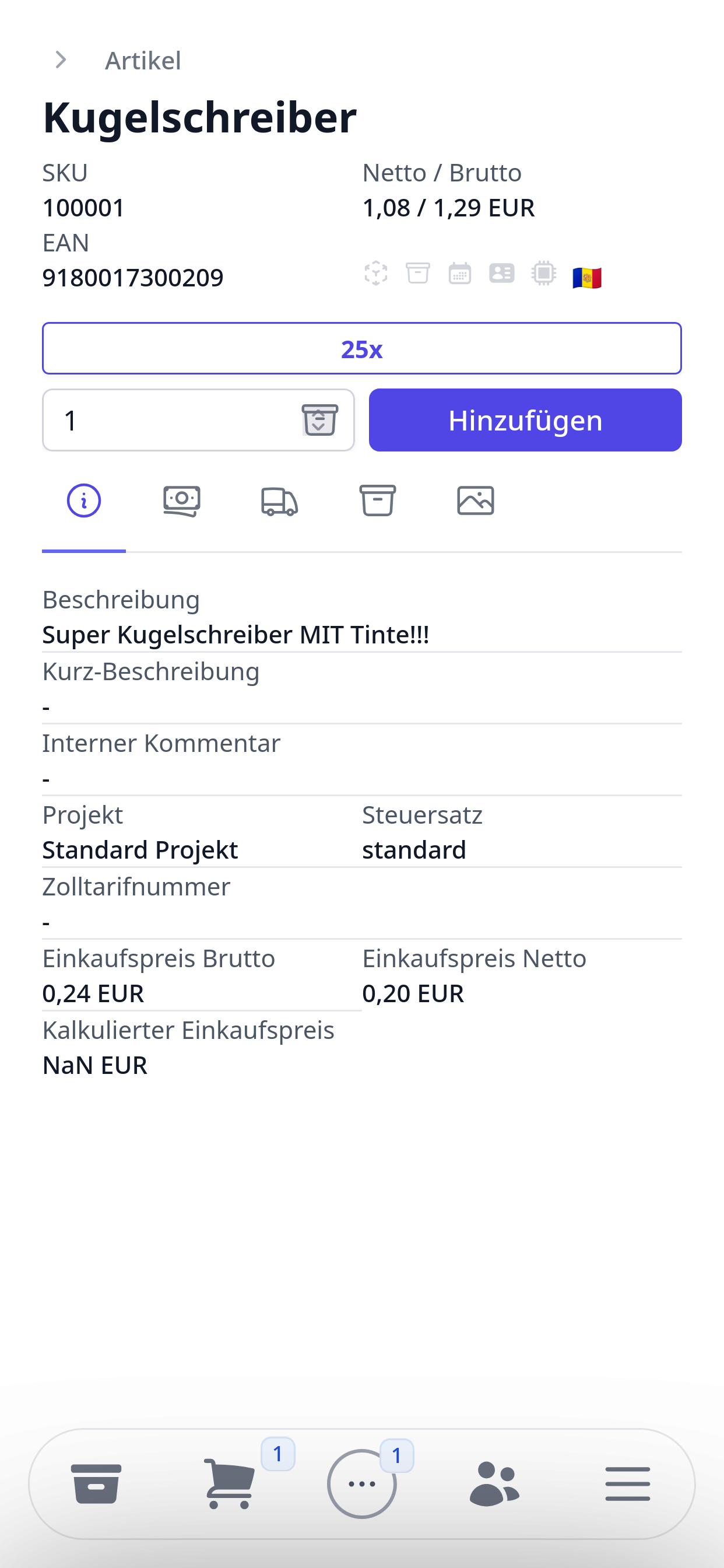Navigate back via Artikel breadcrumb
The width and height of the screenshot is (724, 1568).
click(x=143, y=59)
